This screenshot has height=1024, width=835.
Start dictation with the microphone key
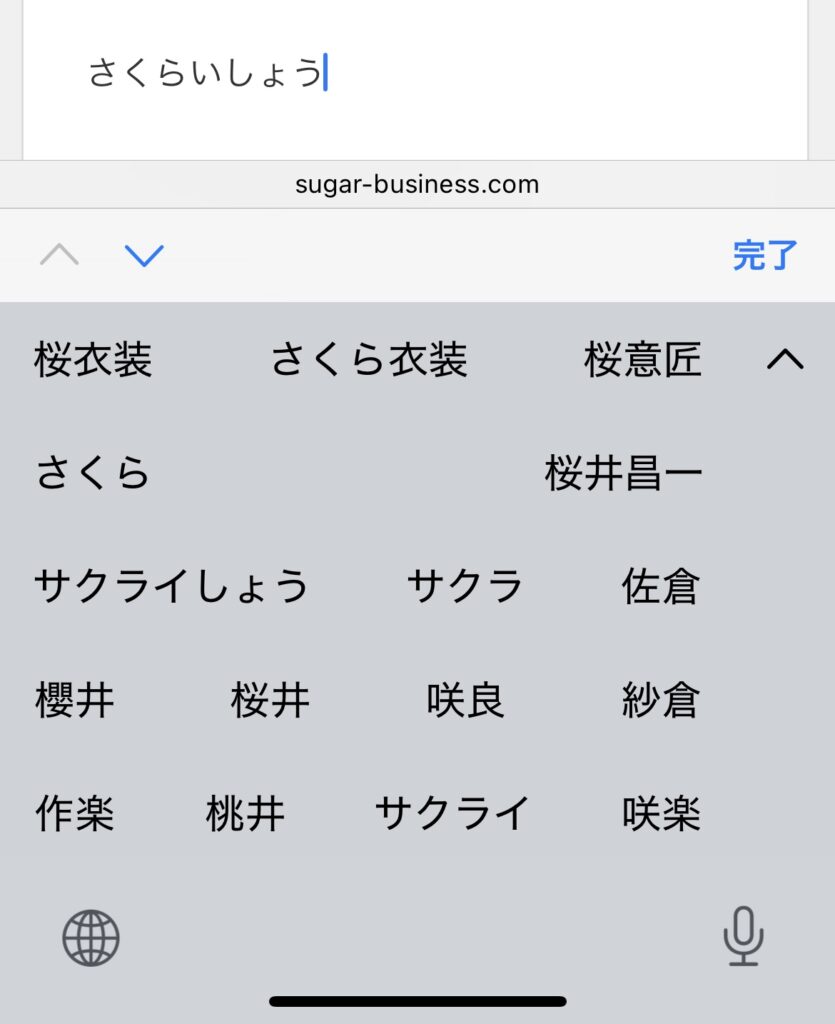pos(743,936)
